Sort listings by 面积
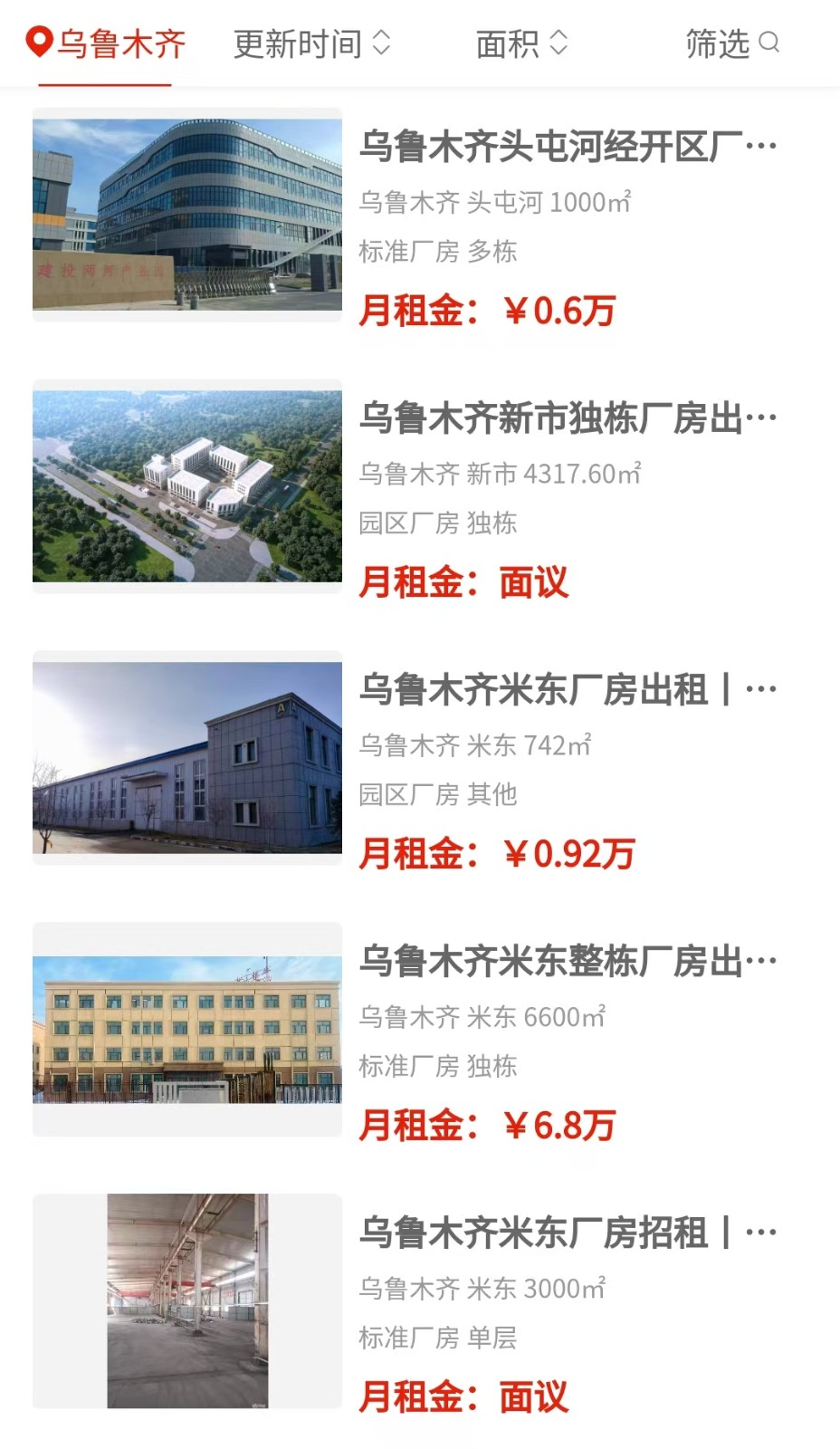840x1449 pixels. (521, 43)
